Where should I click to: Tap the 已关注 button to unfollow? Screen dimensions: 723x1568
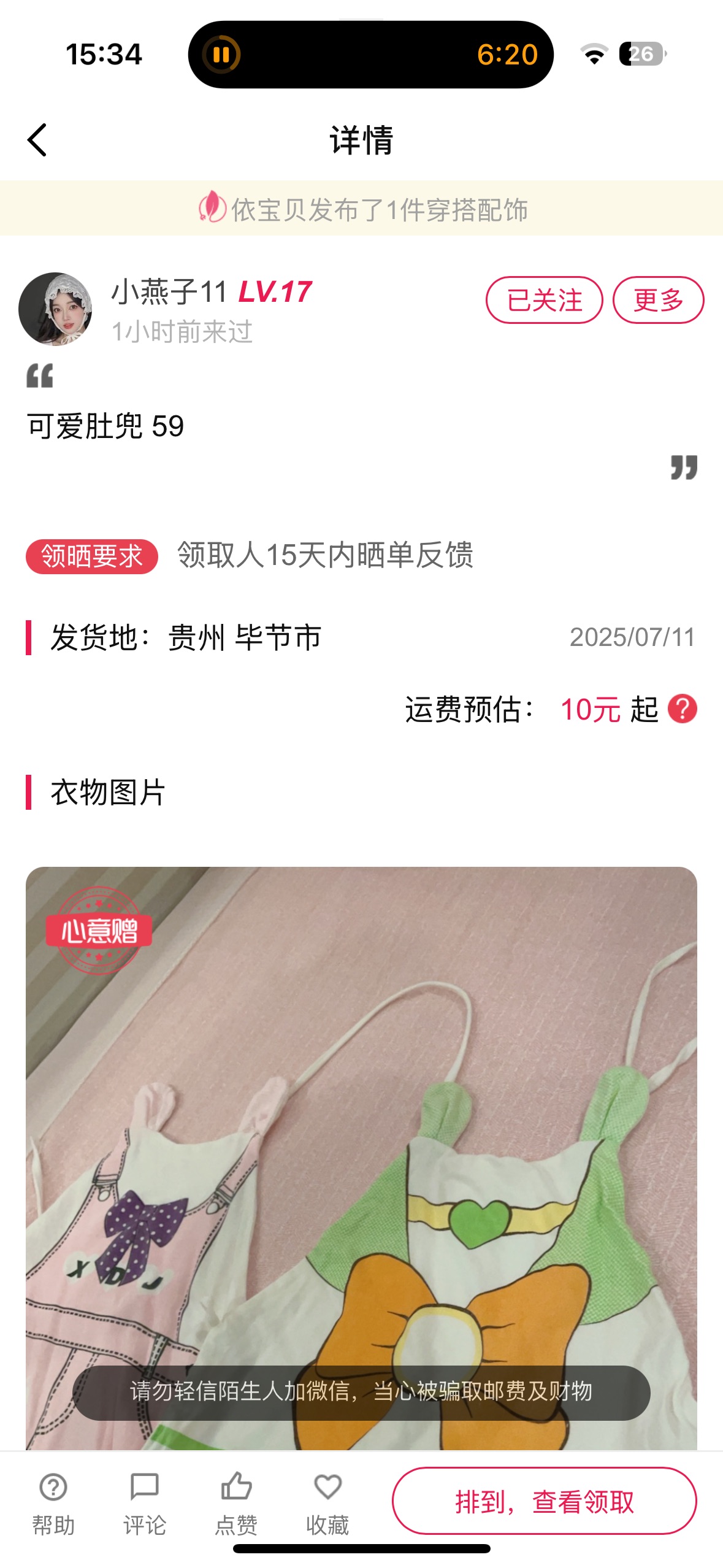544,300
